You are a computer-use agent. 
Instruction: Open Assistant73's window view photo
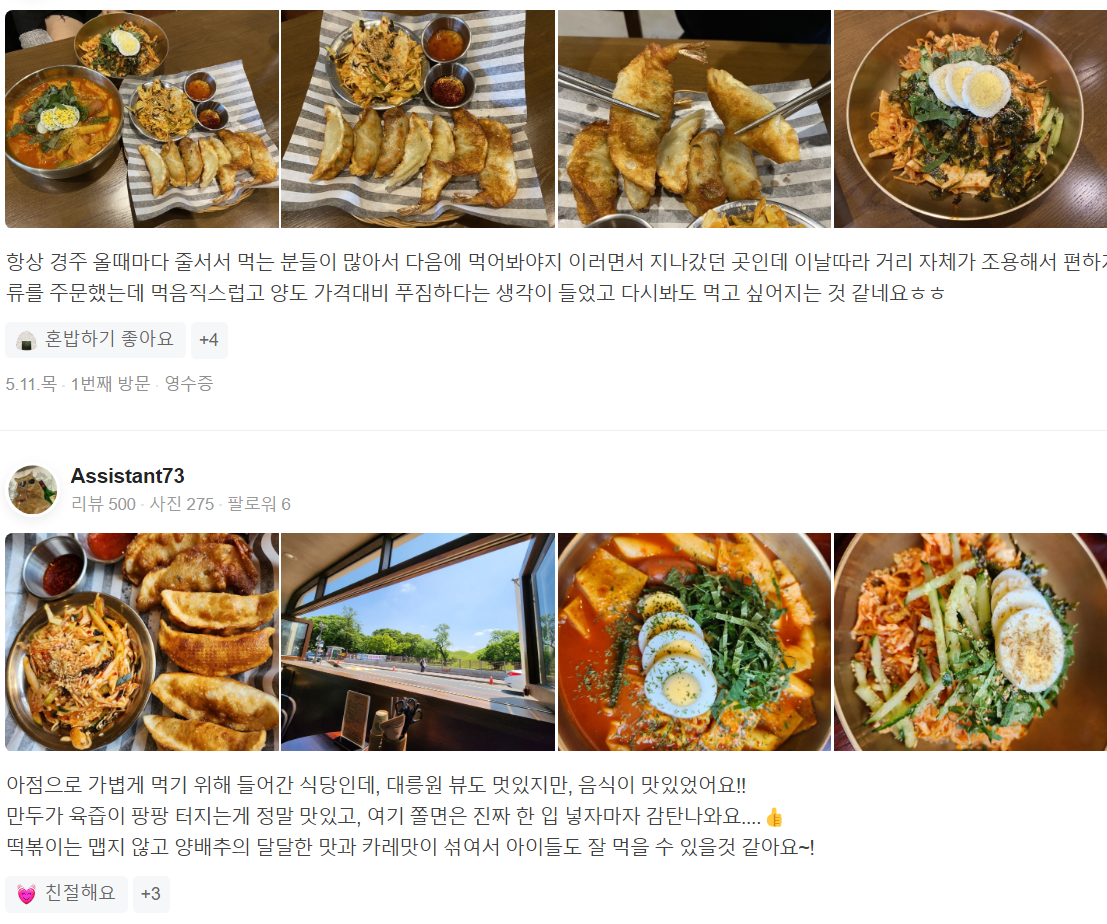click(x=418, y=642)
